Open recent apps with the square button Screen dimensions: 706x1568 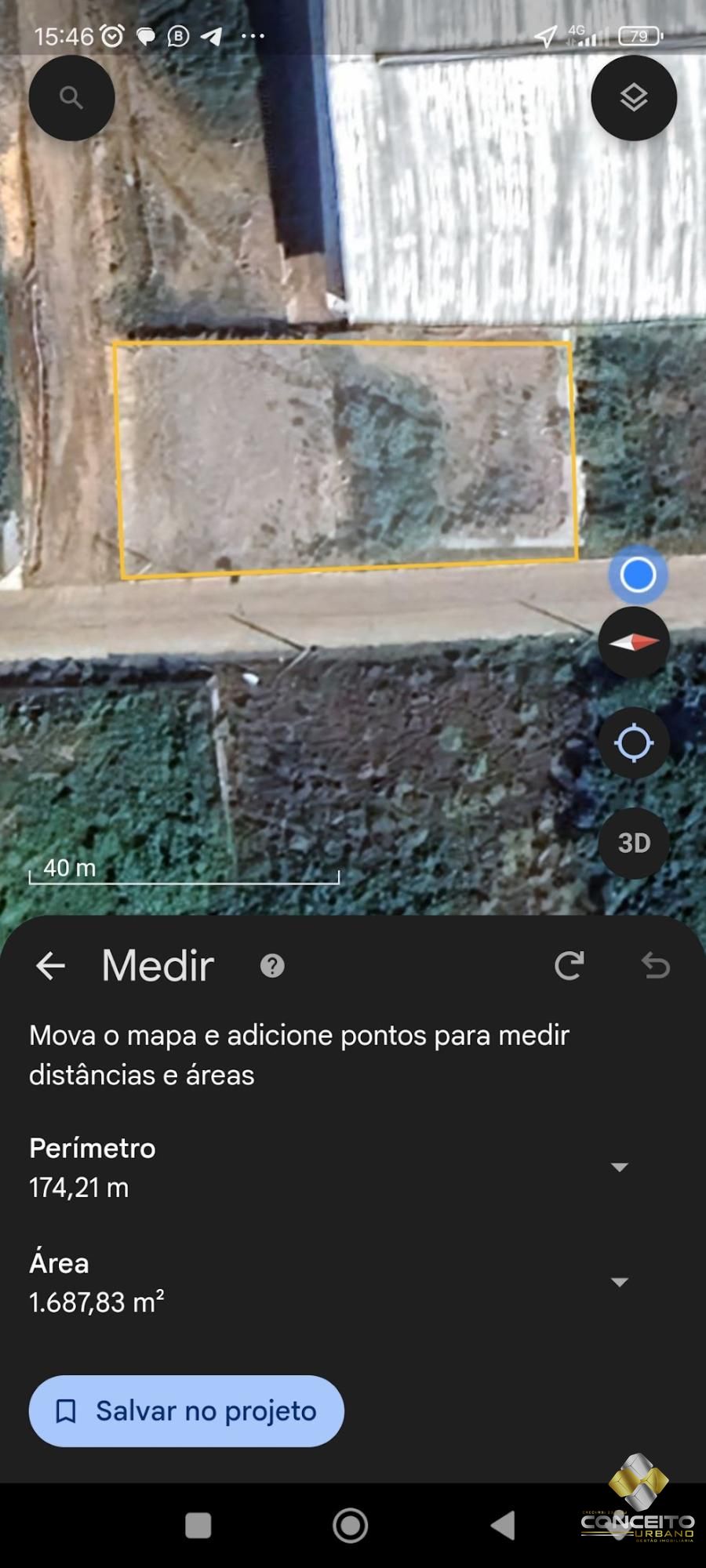tap(198, 1526)
